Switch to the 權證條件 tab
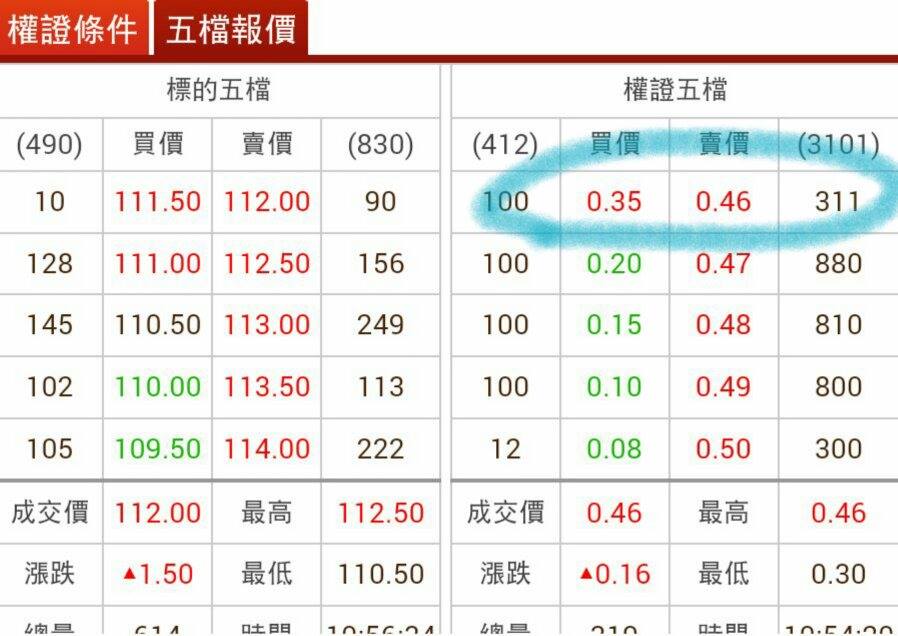Screen dimensions: 898x636 click(x=72, y=28)
